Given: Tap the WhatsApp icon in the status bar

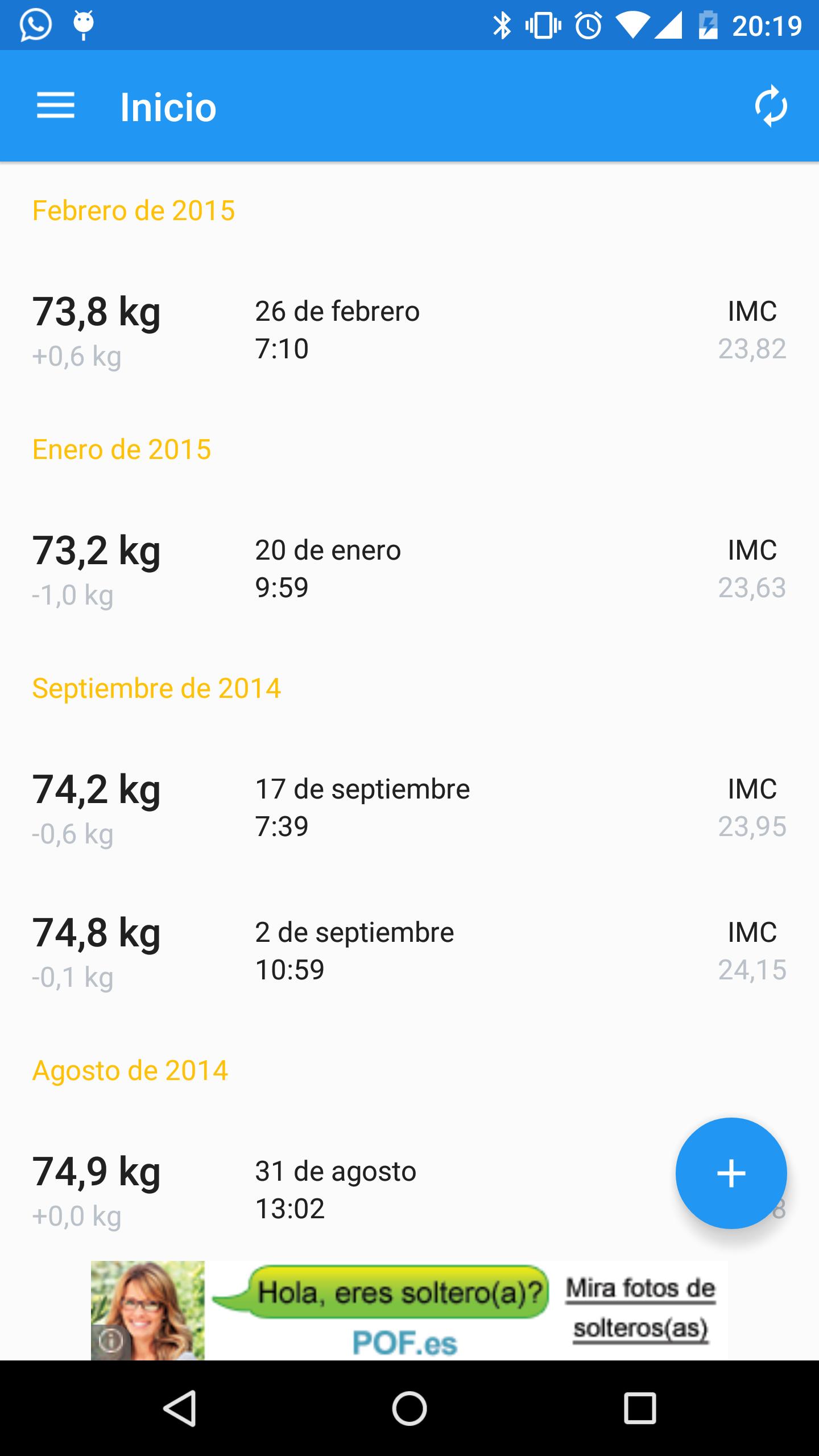Looking at the screenshot, I should [x=34, y=24].
